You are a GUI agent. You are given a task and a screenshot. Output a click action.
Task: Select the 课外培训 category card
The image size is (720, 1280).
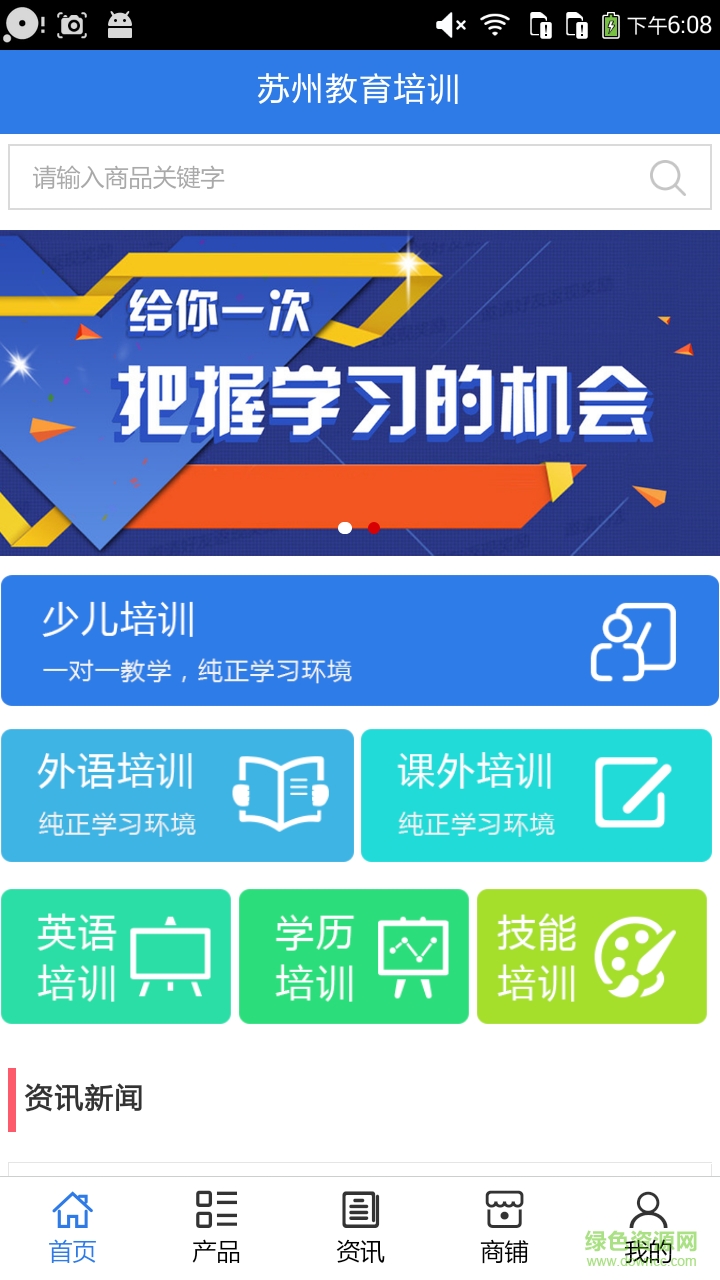pyautogui.click(x=536, y=795)
